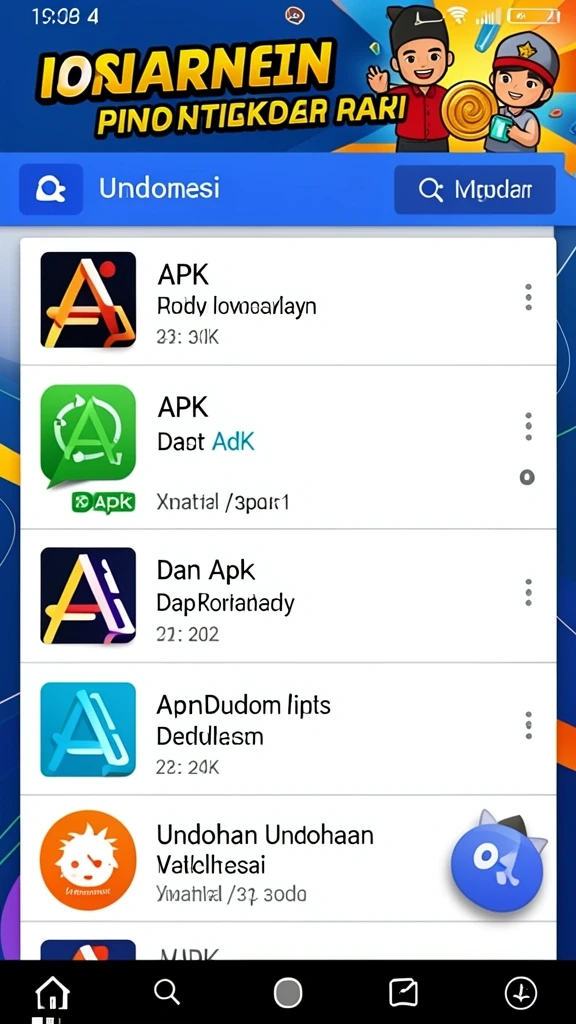
Task: Open the Undohan Undohaan row
Action: [288, 859]
